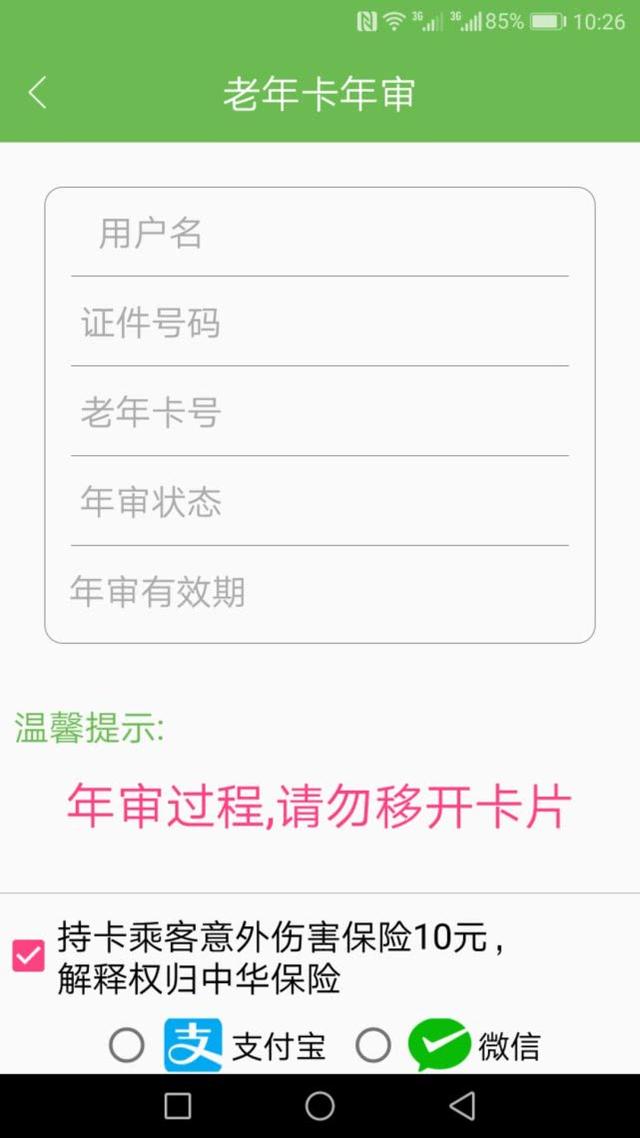Select Alipay (支付宝) as payment method
640x1138 pixels.
click(127, 1046)
